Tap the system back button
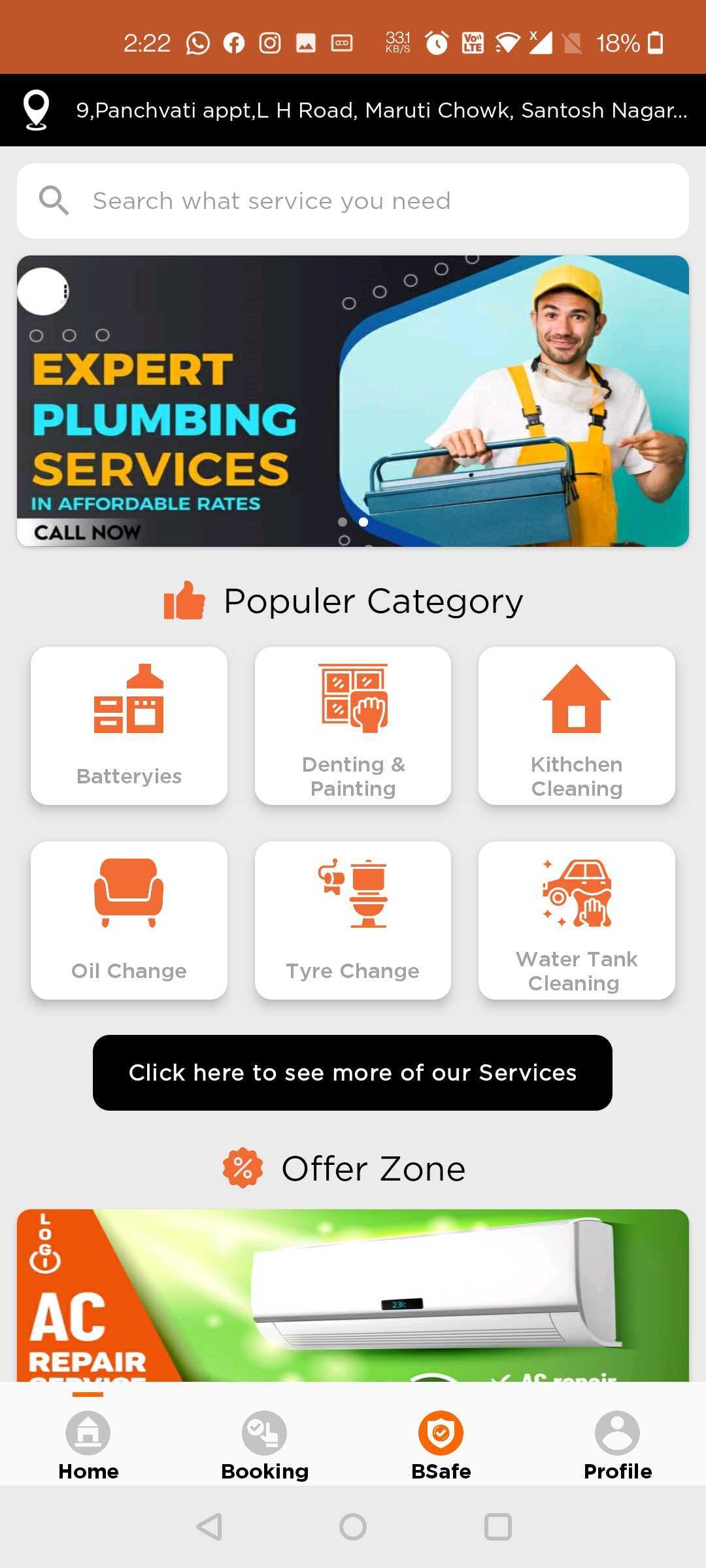 209,1527
